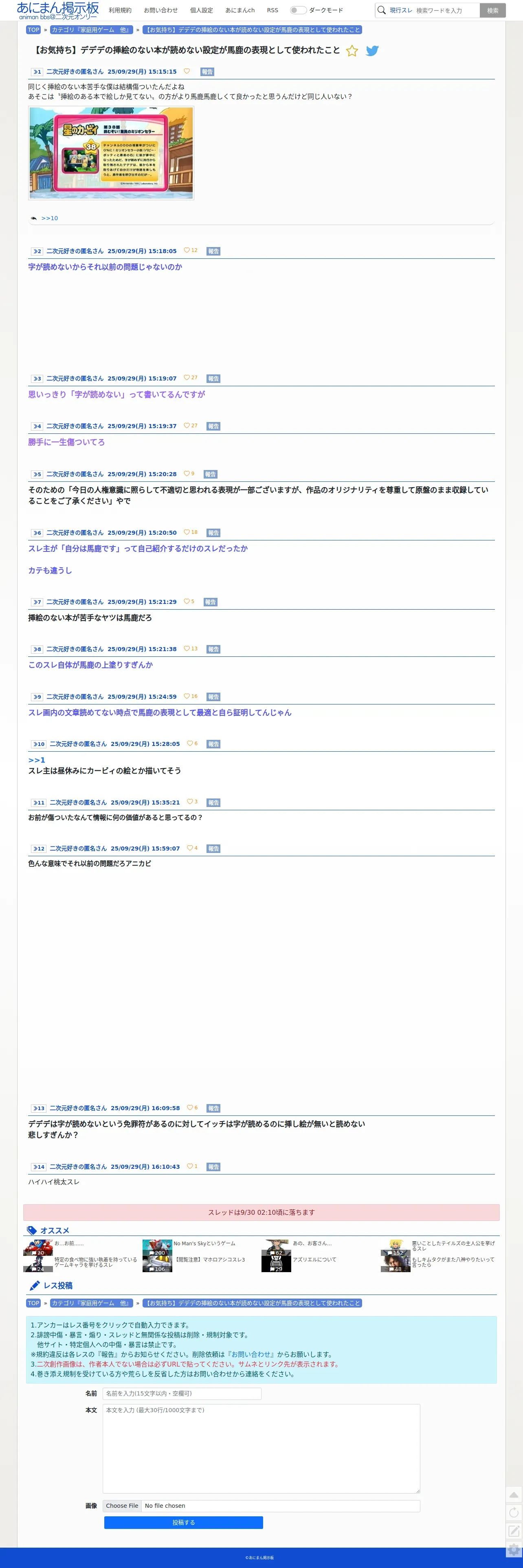The image size is (523, 1568).
Task: Focus the 名前 input field
Action: point(182,1393)
